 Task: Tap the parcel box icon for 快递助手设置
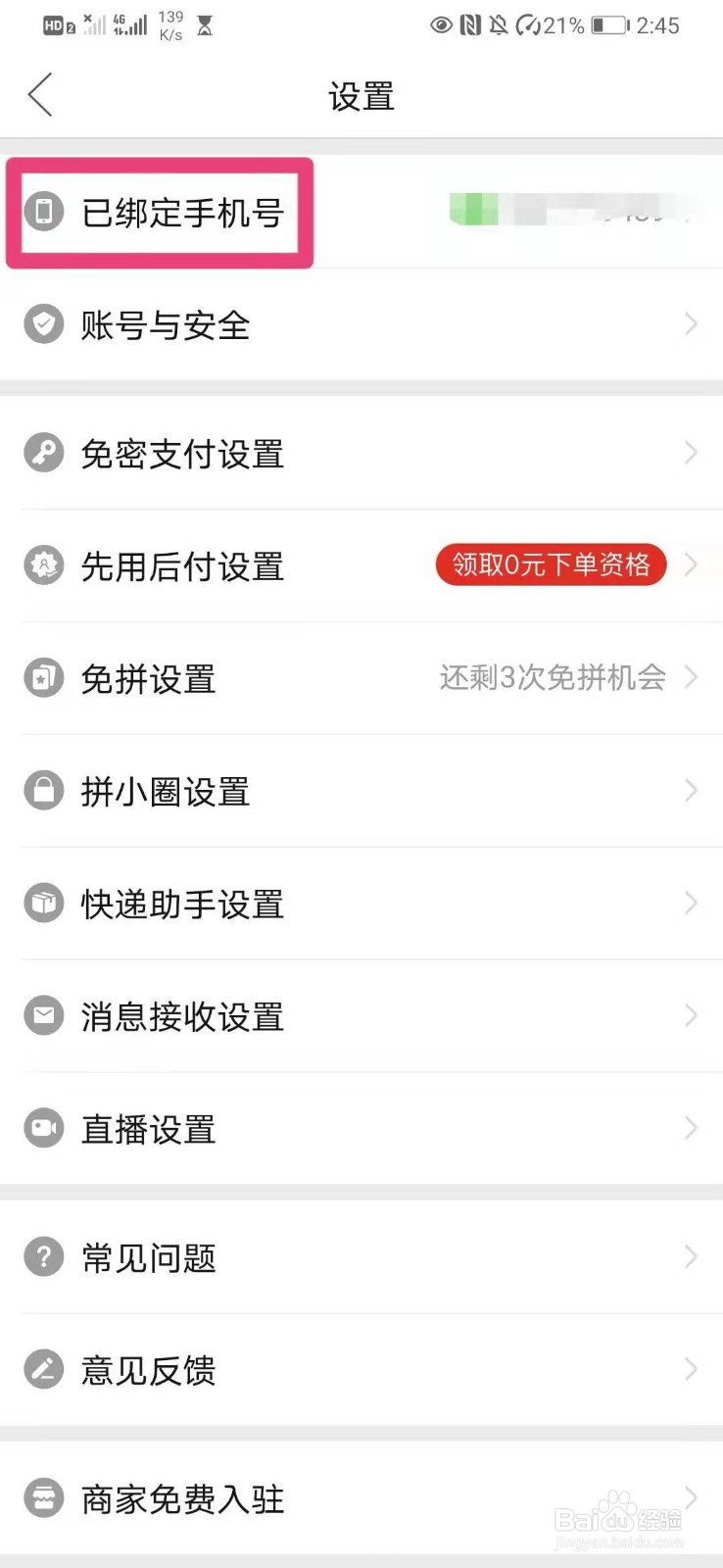(x=43, y=903)
